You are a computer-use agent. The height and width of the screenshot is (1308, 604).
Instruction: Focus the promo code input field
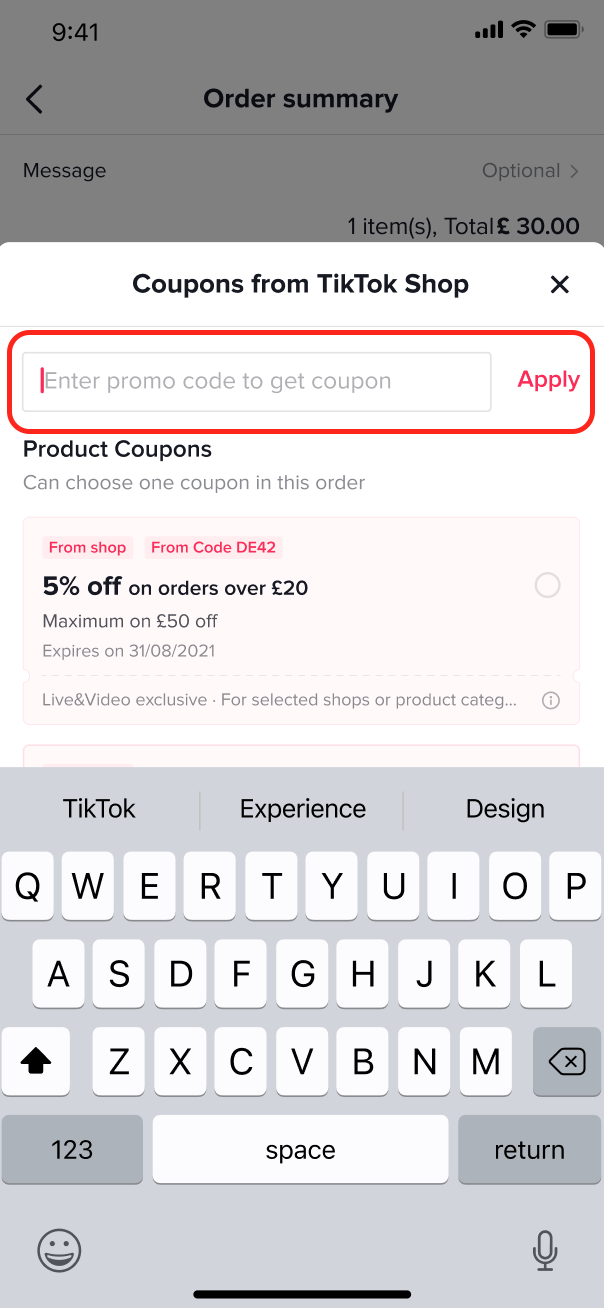[257, 381]
